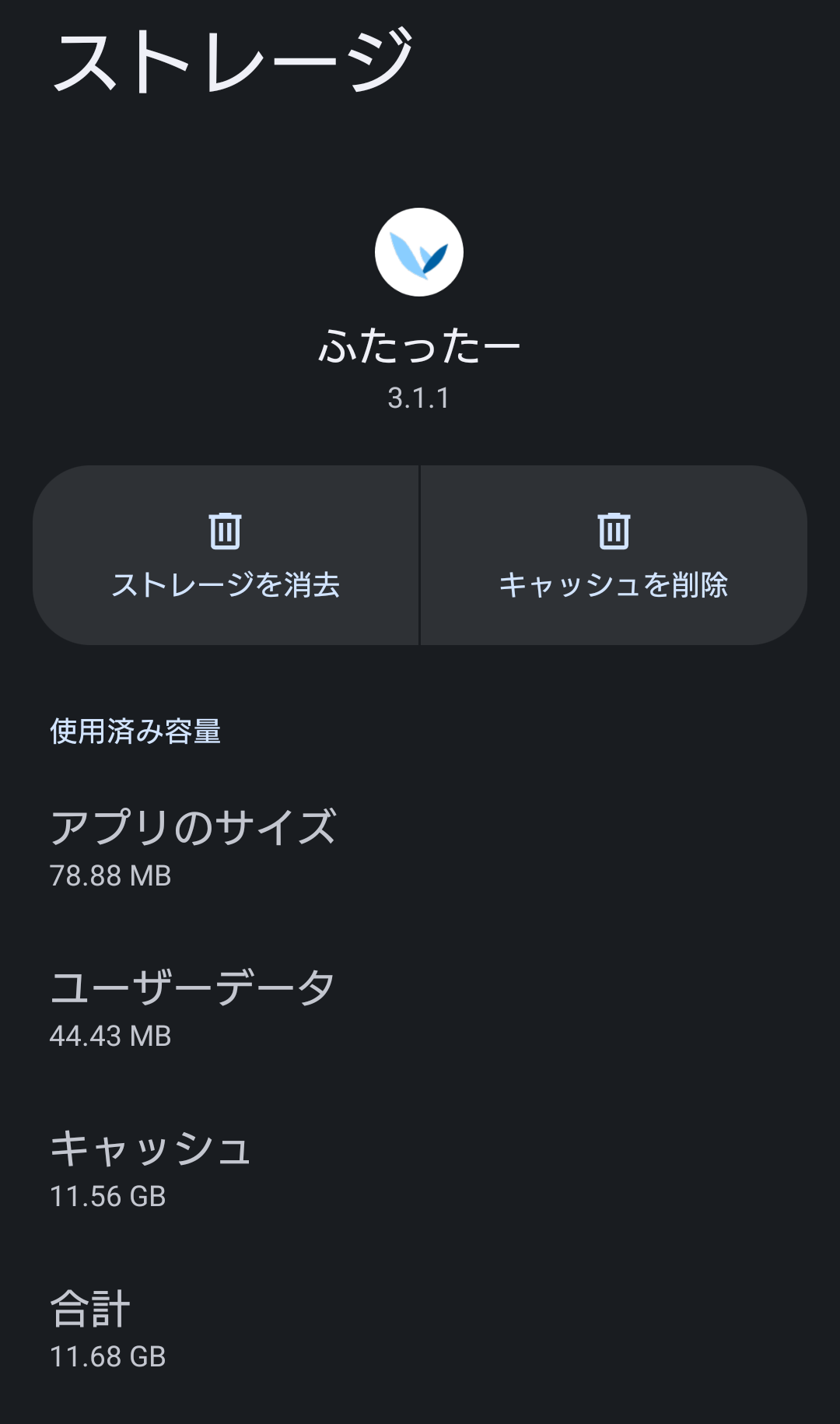Tap キャッシュを削除 to clear the cache
The height and width of the screenshot is (1424, 840).
pyautogui.click(x=614, y=555)
